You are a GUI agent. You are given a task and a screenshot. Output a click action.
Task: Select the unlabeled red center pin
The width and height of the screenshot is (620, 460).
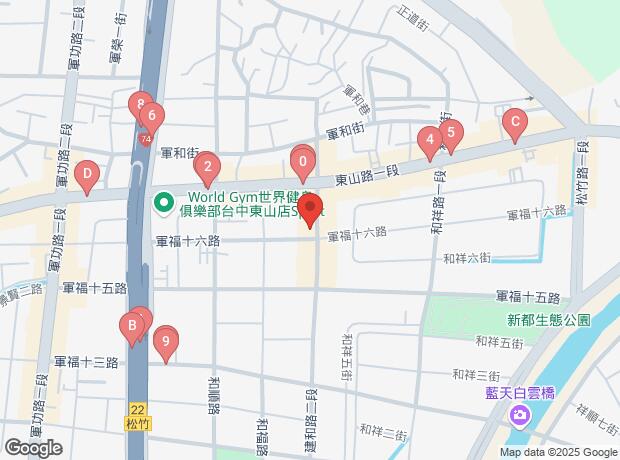pyautogui.click(x=310, y=211)
